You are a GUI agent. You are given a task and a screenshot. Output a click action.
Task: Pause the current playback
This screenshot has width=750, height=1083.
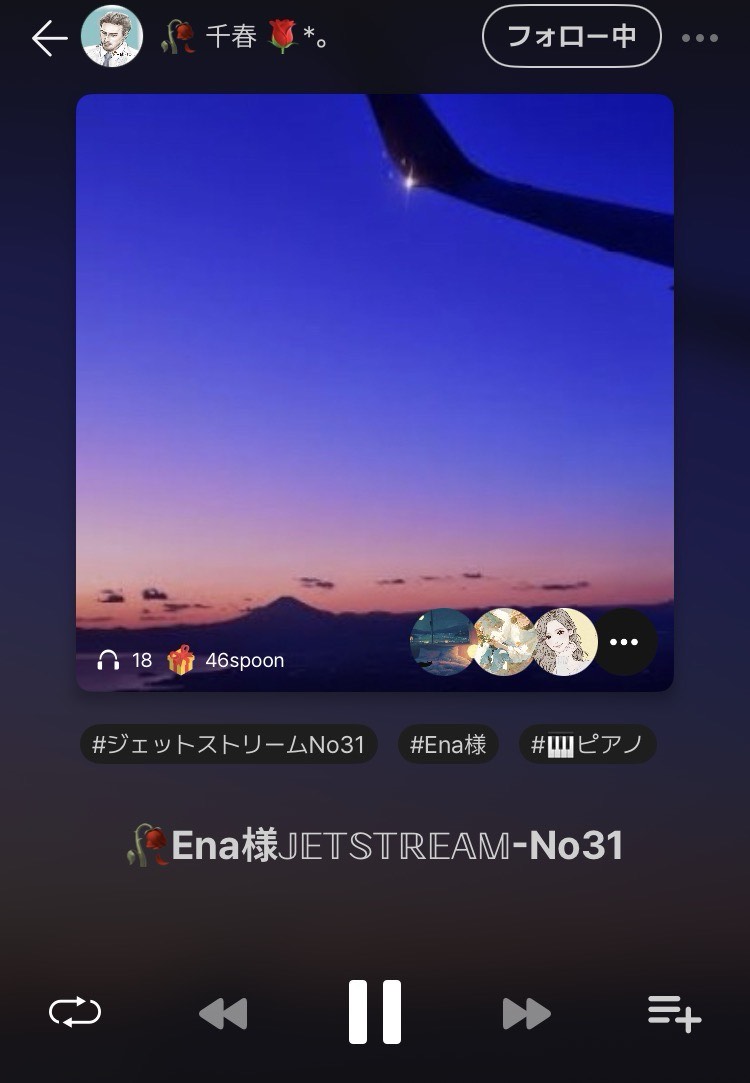tap(375, 1012)
